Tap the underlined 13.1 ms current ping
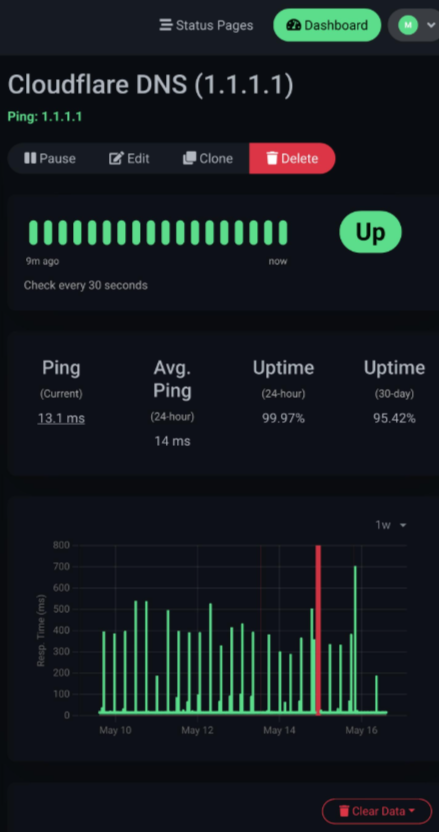The width and height of the screenshot is (439, 832). 61,419
